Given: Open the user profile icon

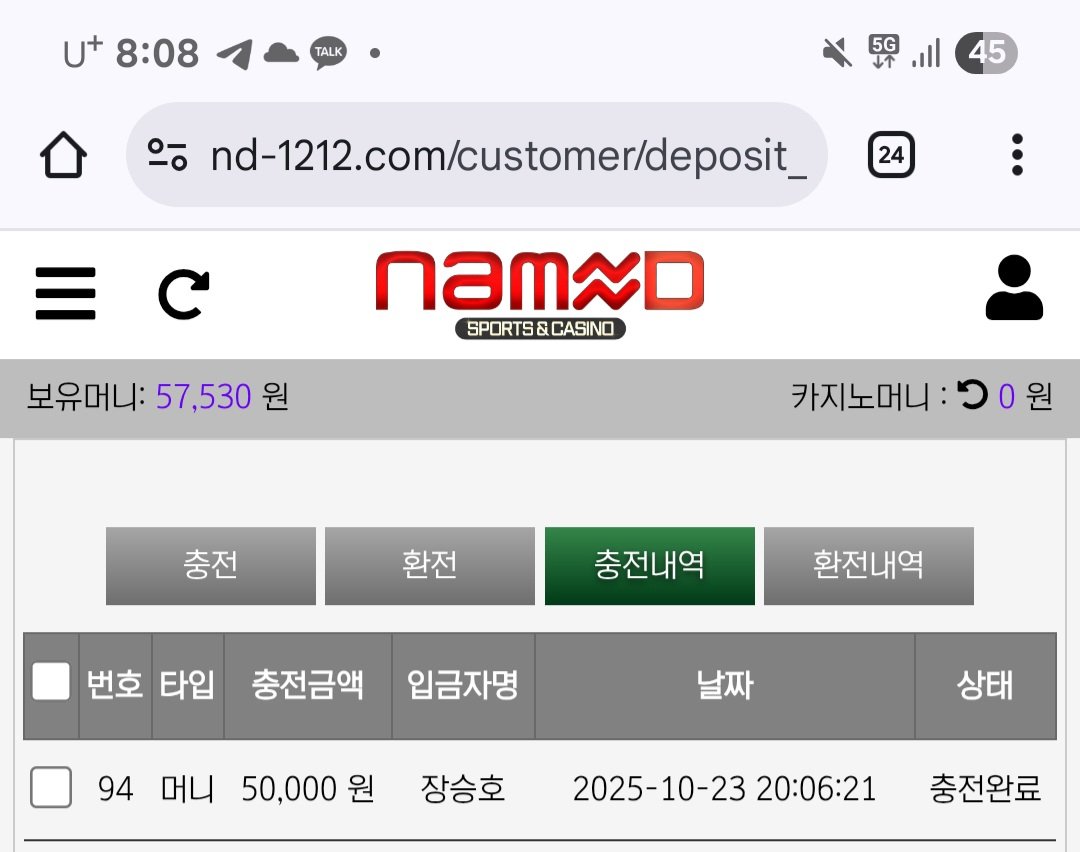Looking at the screenshot, I should [x=1014, y=289].
